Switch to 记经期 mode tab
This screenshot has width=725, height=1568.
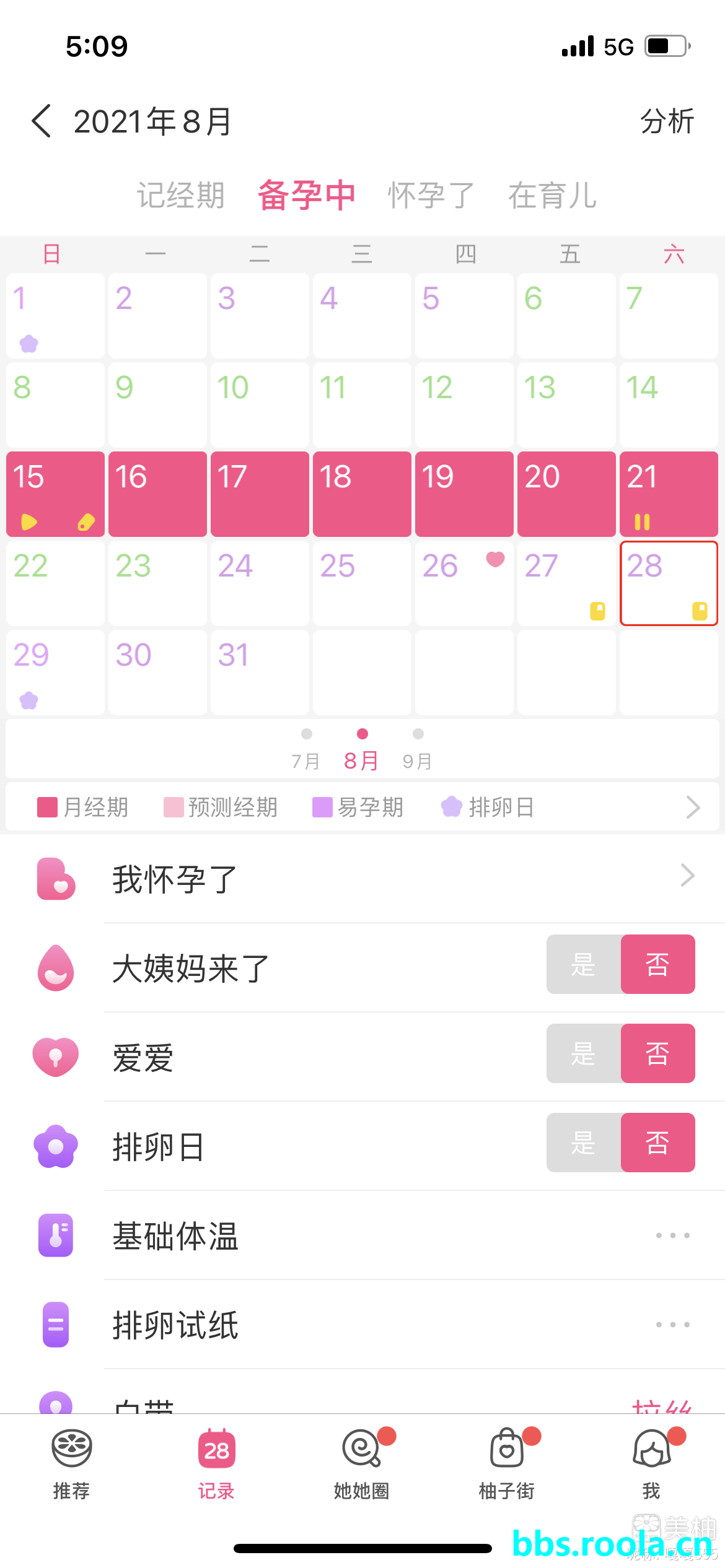pos(180,196)
